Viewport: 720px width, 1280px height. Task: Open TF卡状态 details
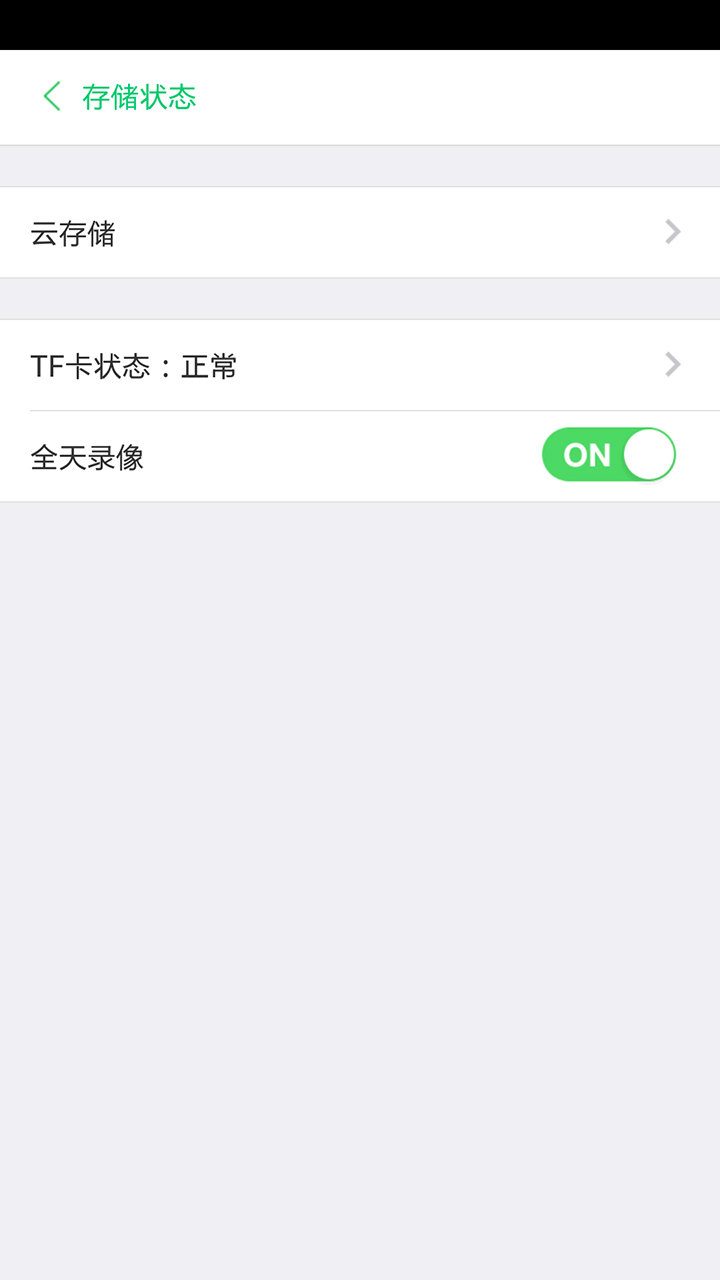pos(360,366)
